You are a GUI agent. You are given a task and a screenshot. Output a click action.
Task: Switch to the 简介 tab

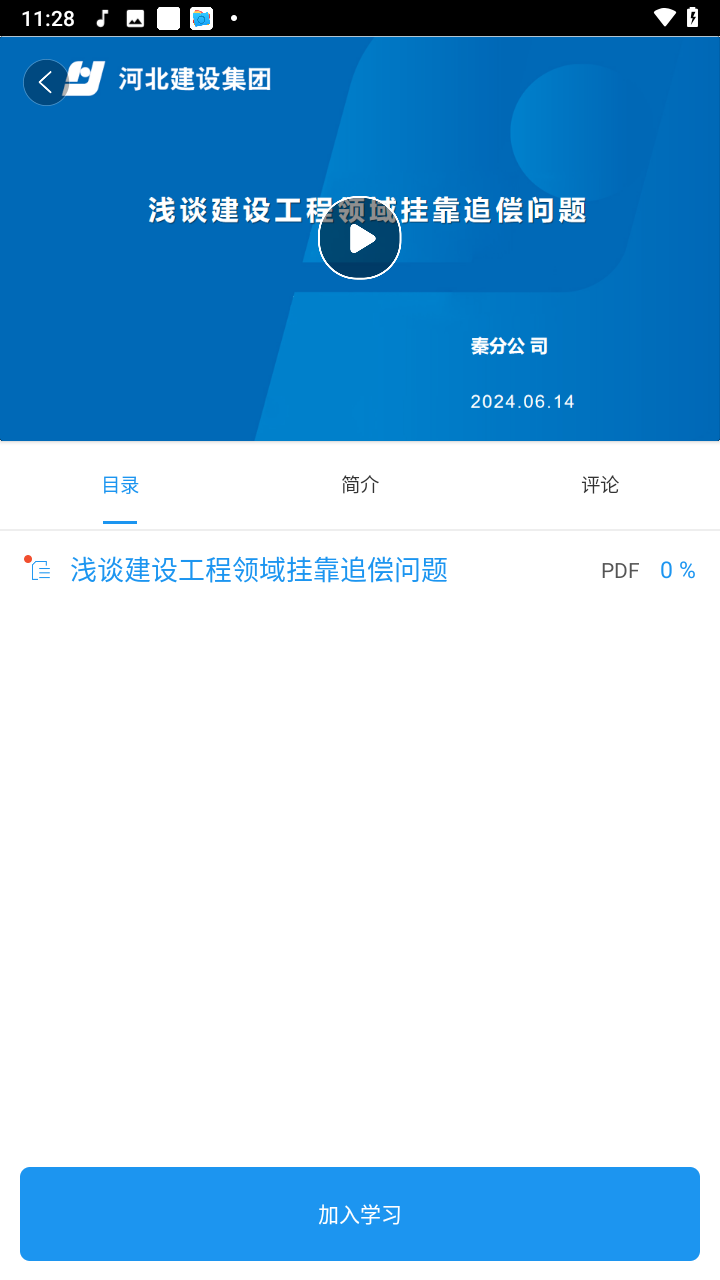[x=360, y=486]
